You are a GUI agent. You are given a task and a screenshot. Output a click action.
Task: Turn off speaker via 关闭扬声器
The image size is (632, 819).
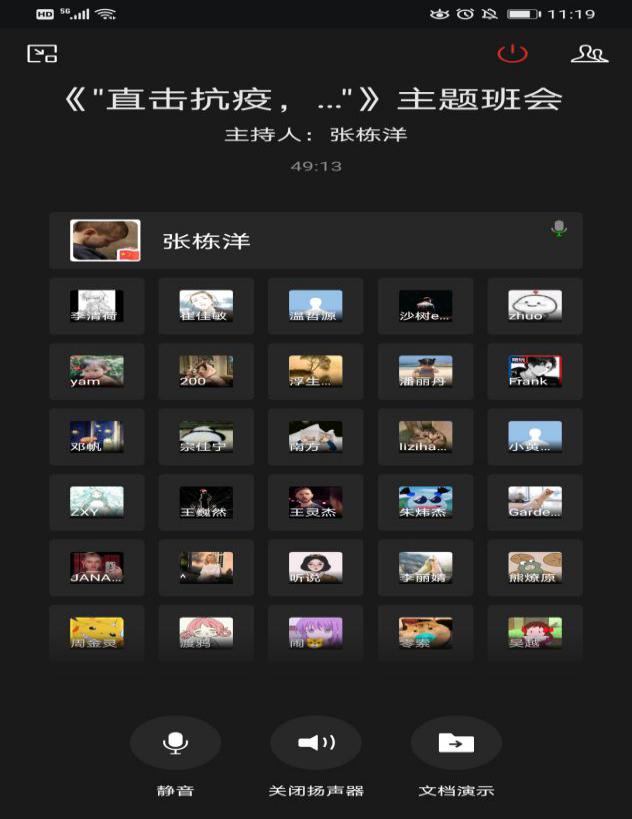[316, 744]
